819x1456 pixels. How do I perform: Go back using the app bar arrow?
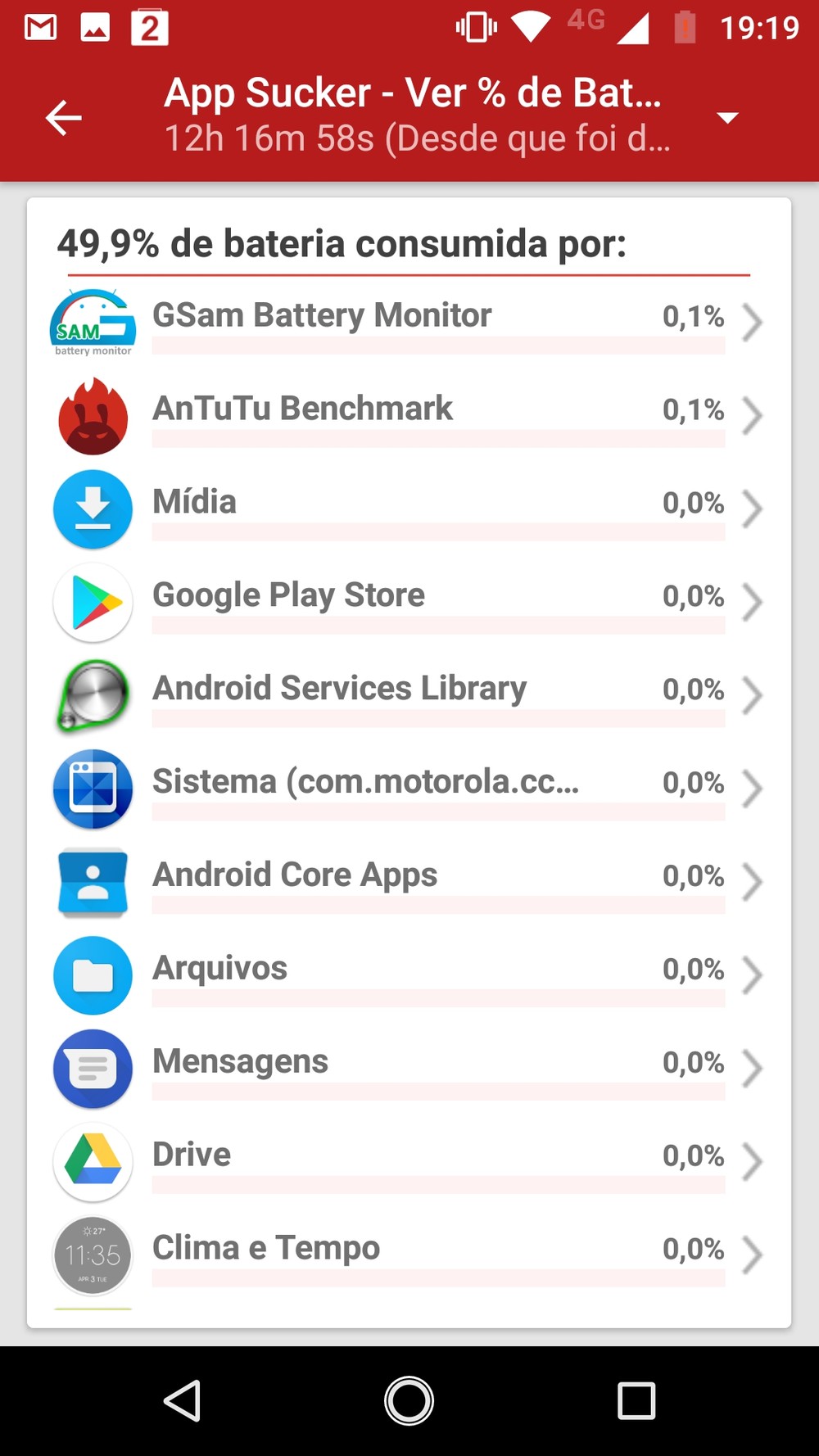tap(63, 118)
